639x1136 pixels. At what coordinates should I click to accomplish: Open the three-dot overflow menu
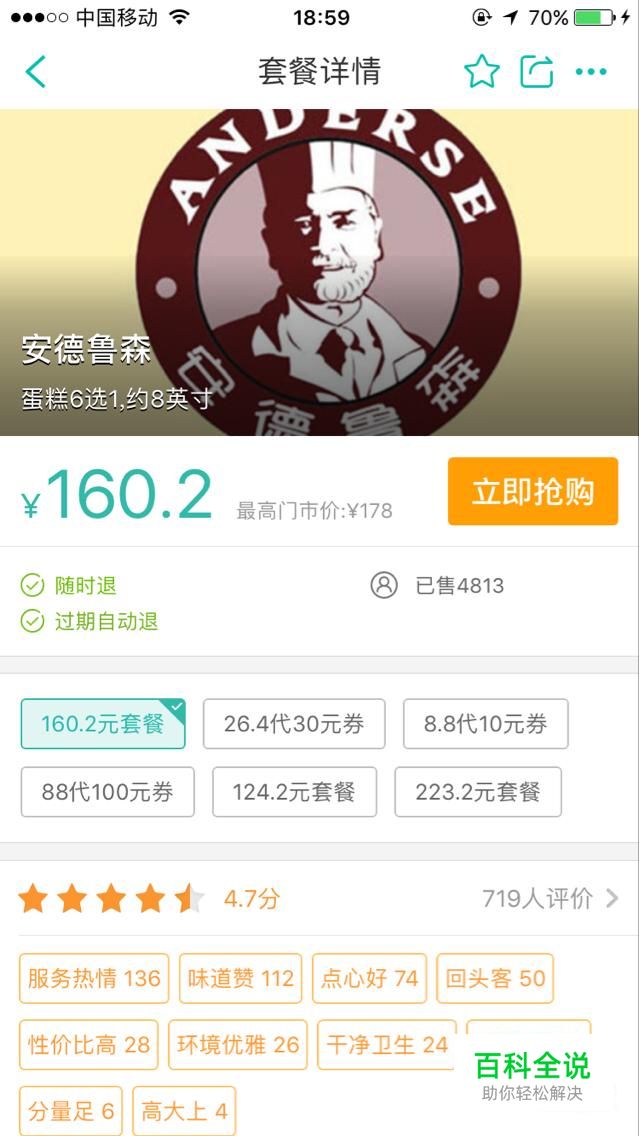[x=591, y=72]
